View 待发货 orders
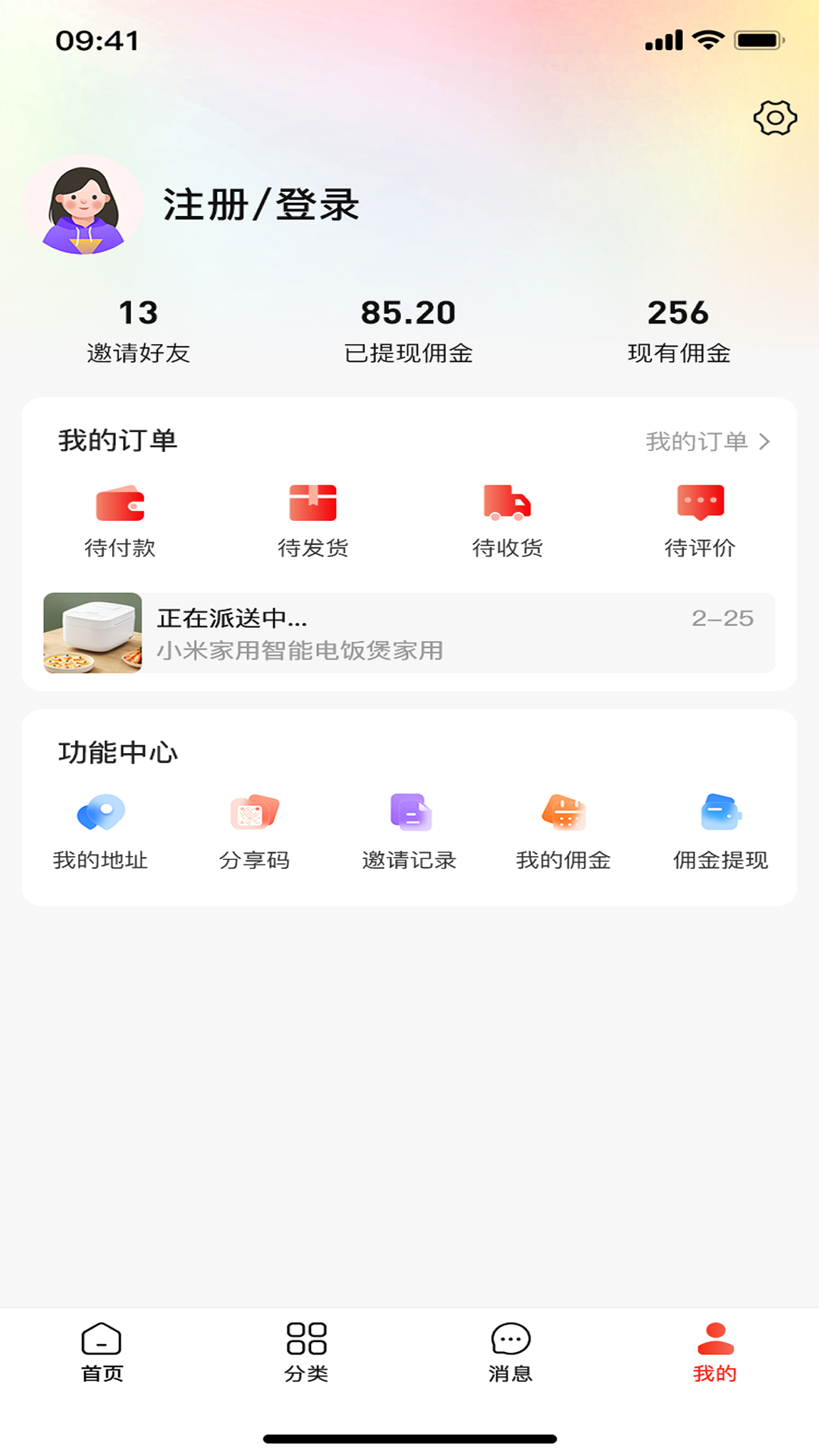Screen dimensions: 819x1456 [x=312, y=520]
